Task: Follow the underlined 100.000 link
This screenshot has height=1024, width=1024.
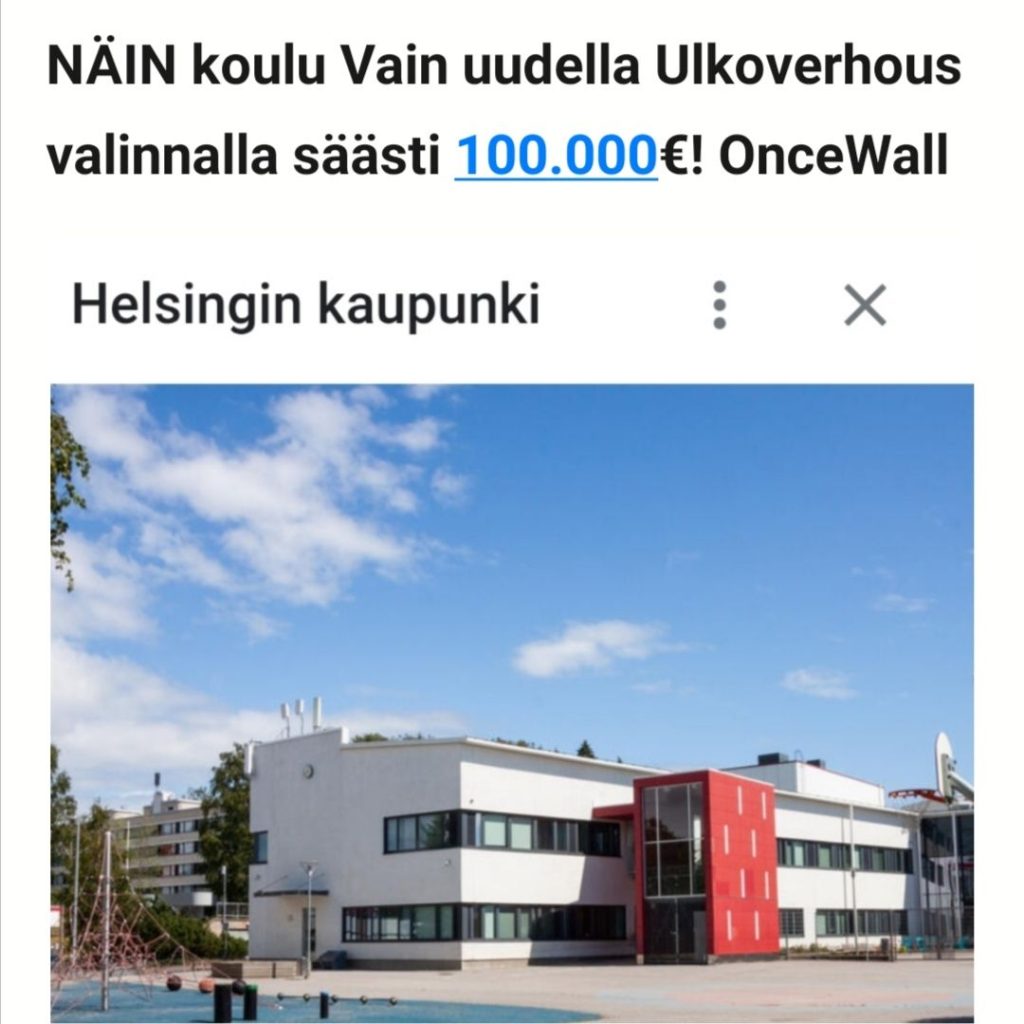Action: [x=556, y=156]
